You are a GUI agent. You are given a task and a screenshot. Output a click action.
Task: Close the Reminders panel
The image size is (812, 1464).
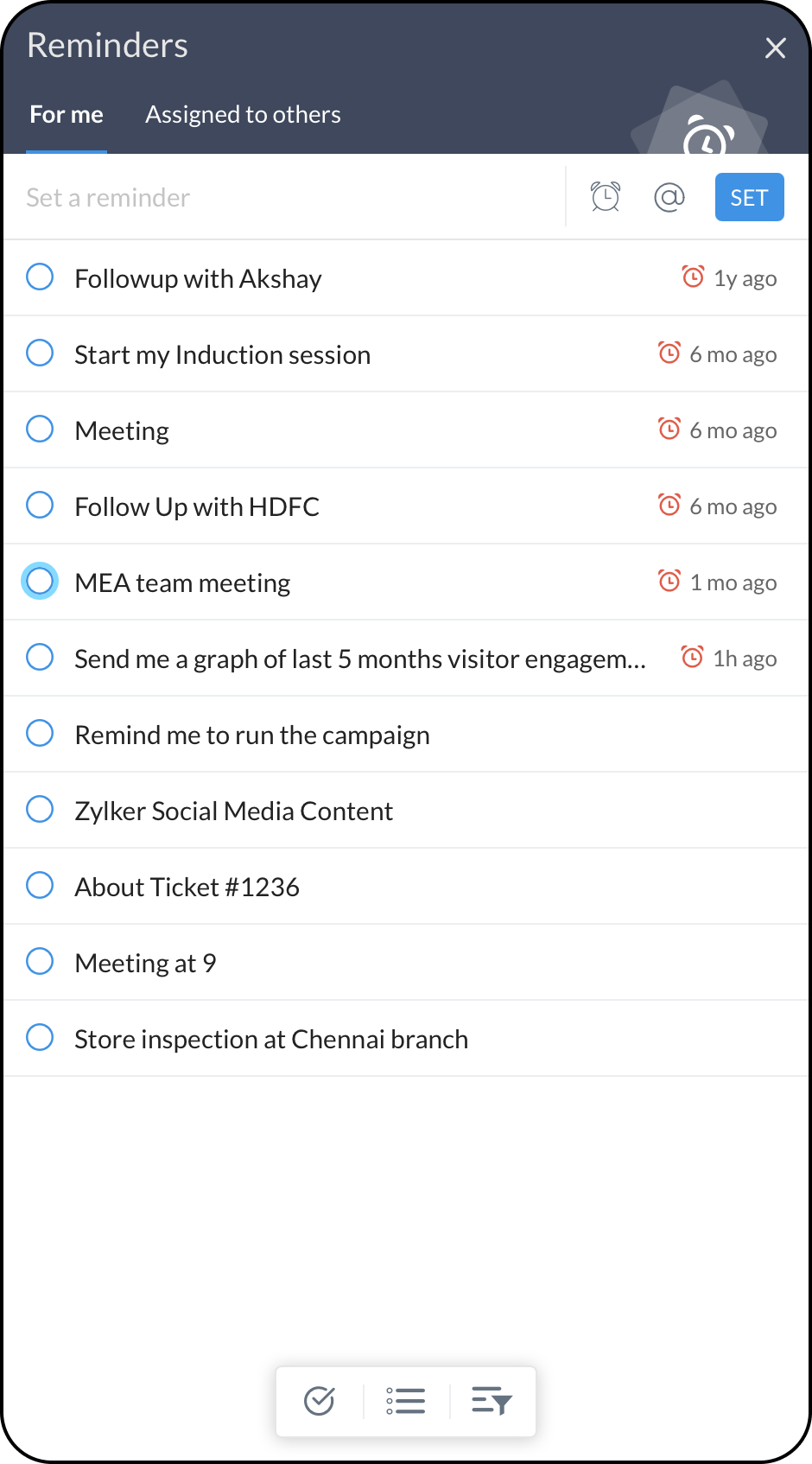point(775,48)
